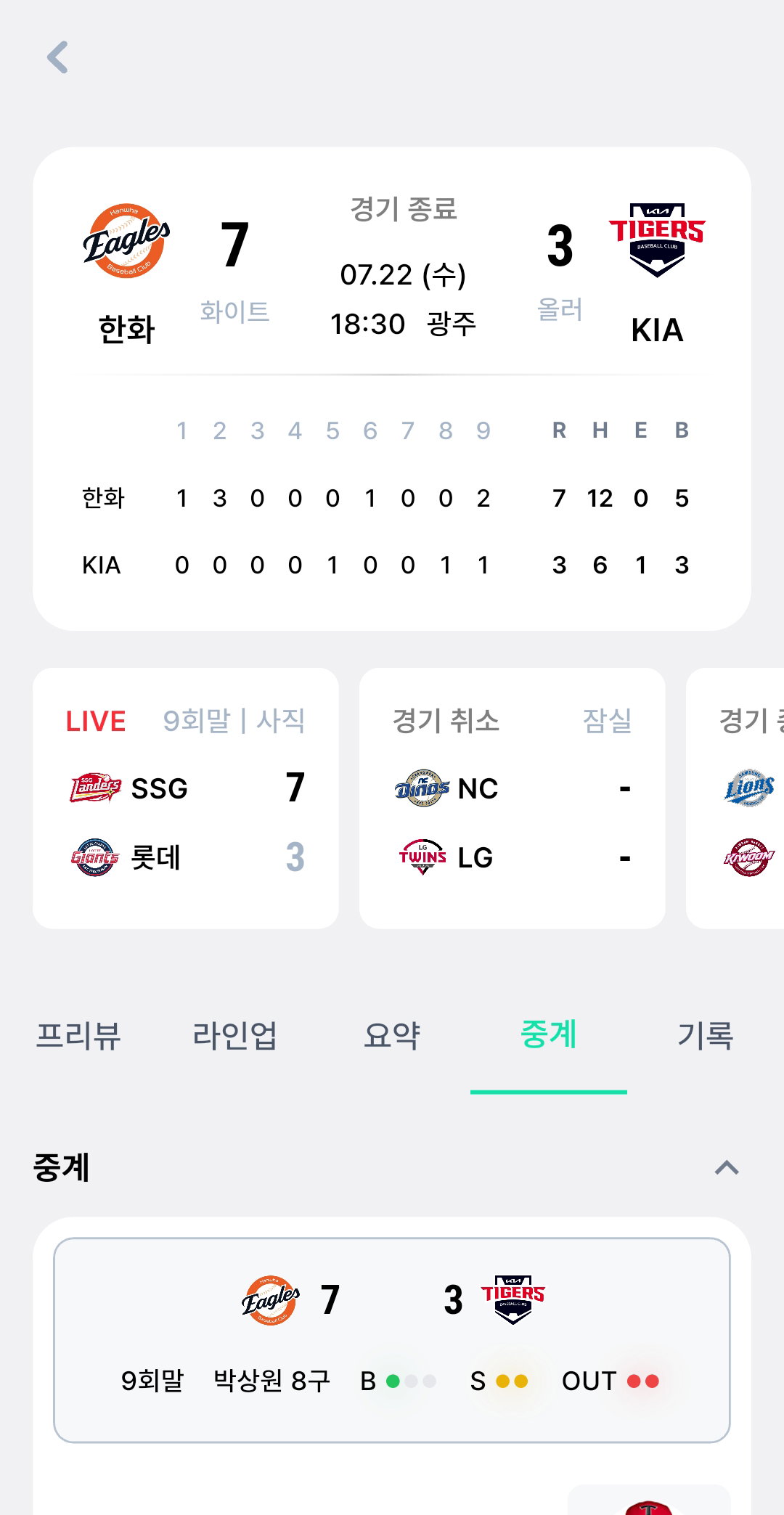Open the Lions vs Kiwoom game card
Image resolution: width=784 pixels, height=1515 pixels.
pyautogui.click(x=735, y=798)
